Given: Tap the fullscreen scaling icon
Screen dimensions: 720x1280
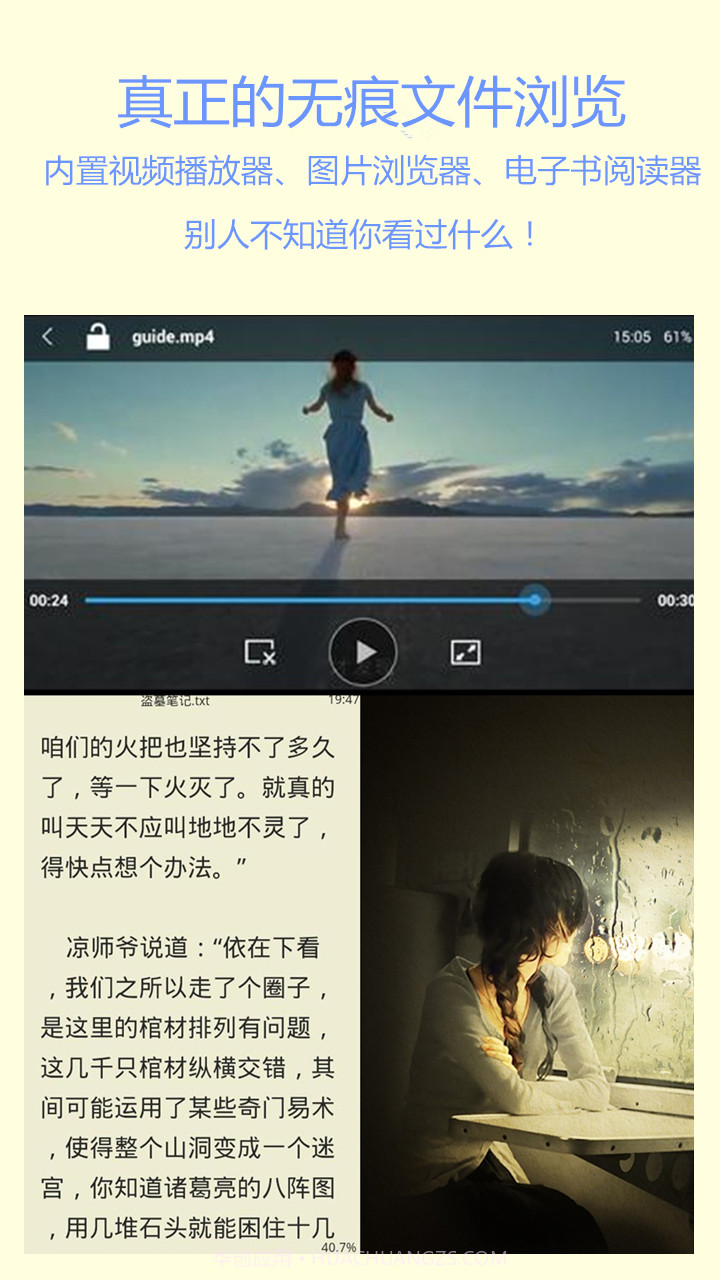Looking at the screenshot, I should click(463, 651).
